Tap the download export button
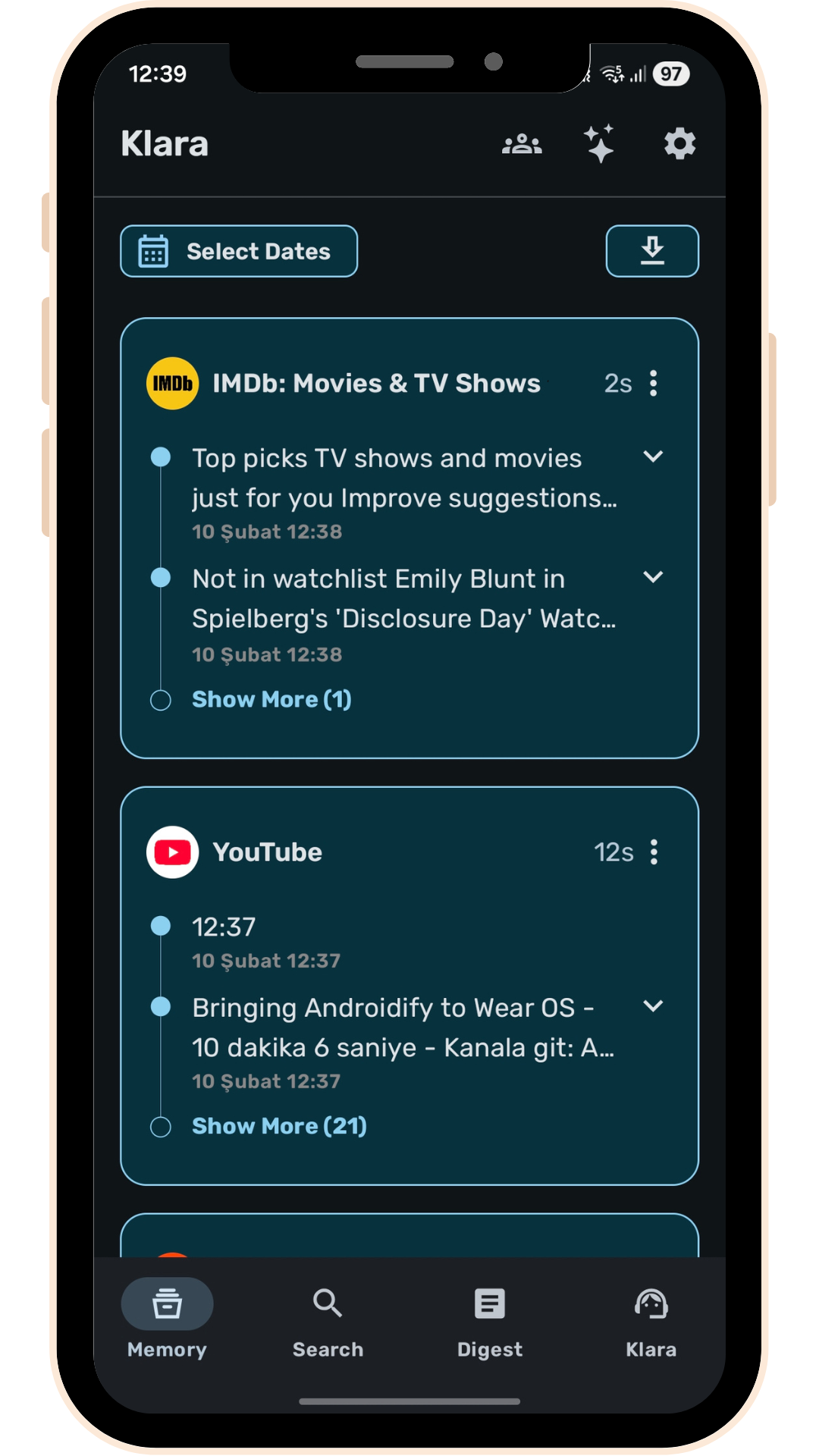 [x=652, y=251]
